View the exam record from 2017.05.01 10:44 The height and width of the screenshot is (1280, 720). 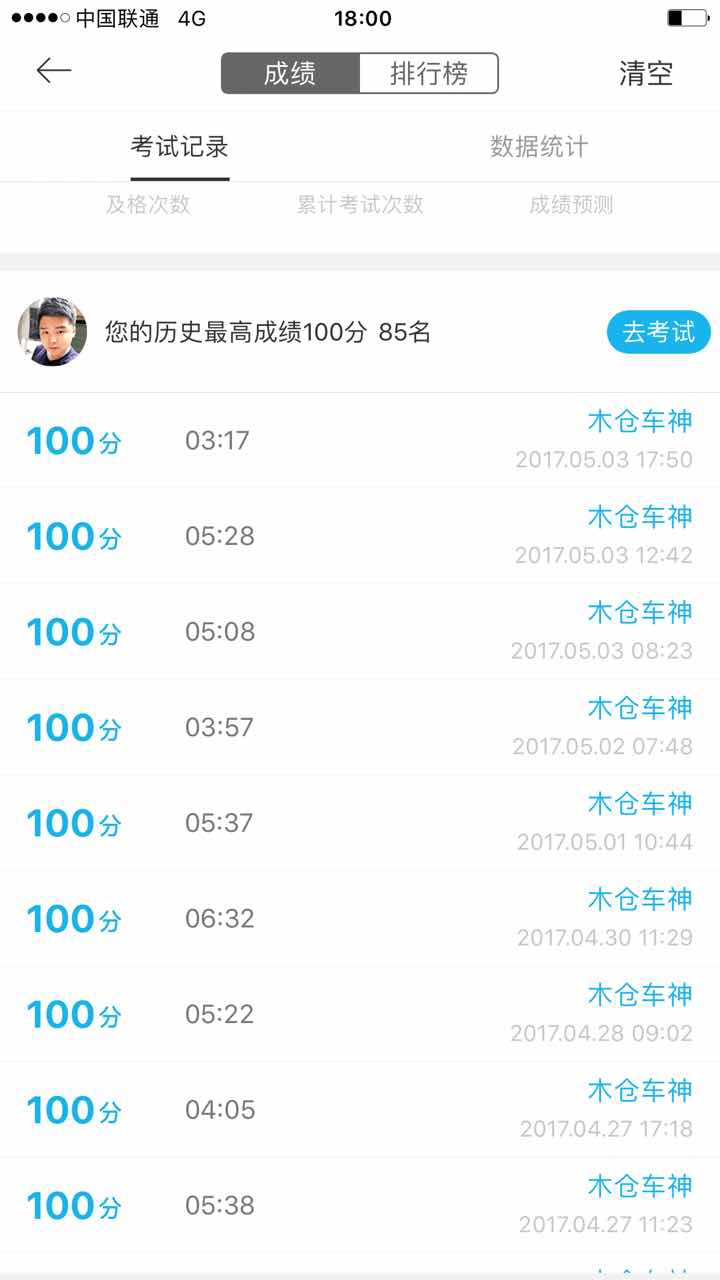coord(360,823)
